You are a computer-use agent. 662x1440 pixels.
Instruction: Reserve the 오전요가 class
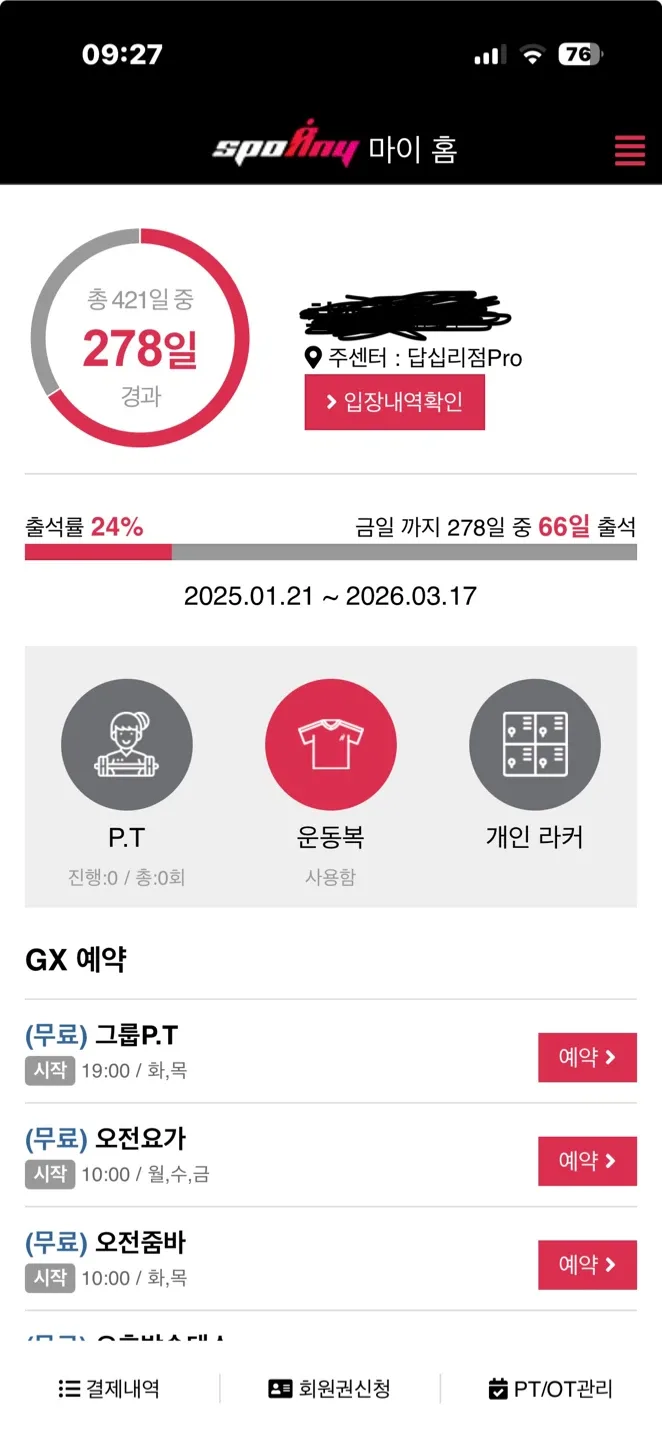pos(587,1161)
